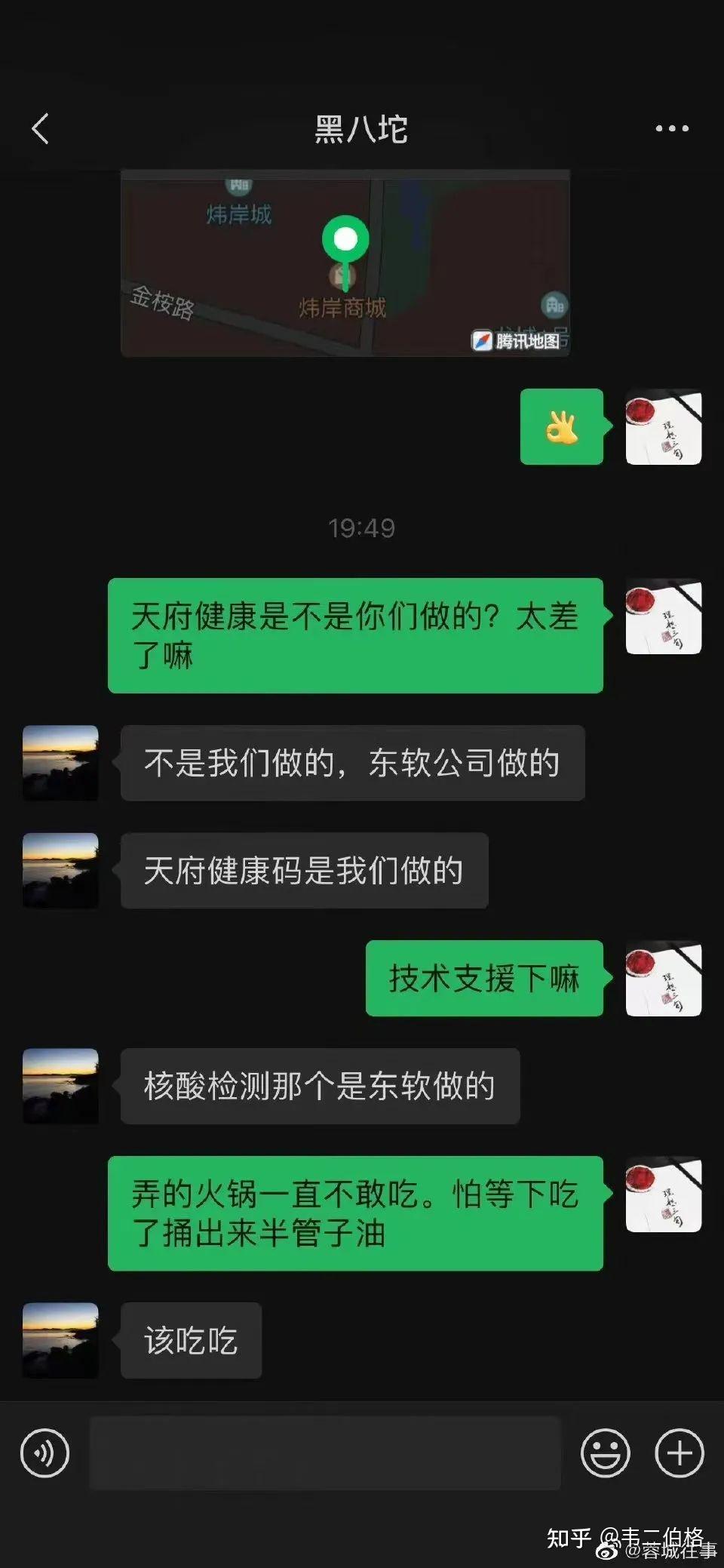This screenshot has height=1568, width=724.
Task: Switch to voice message input
Action: click(x=45, y=1453)
